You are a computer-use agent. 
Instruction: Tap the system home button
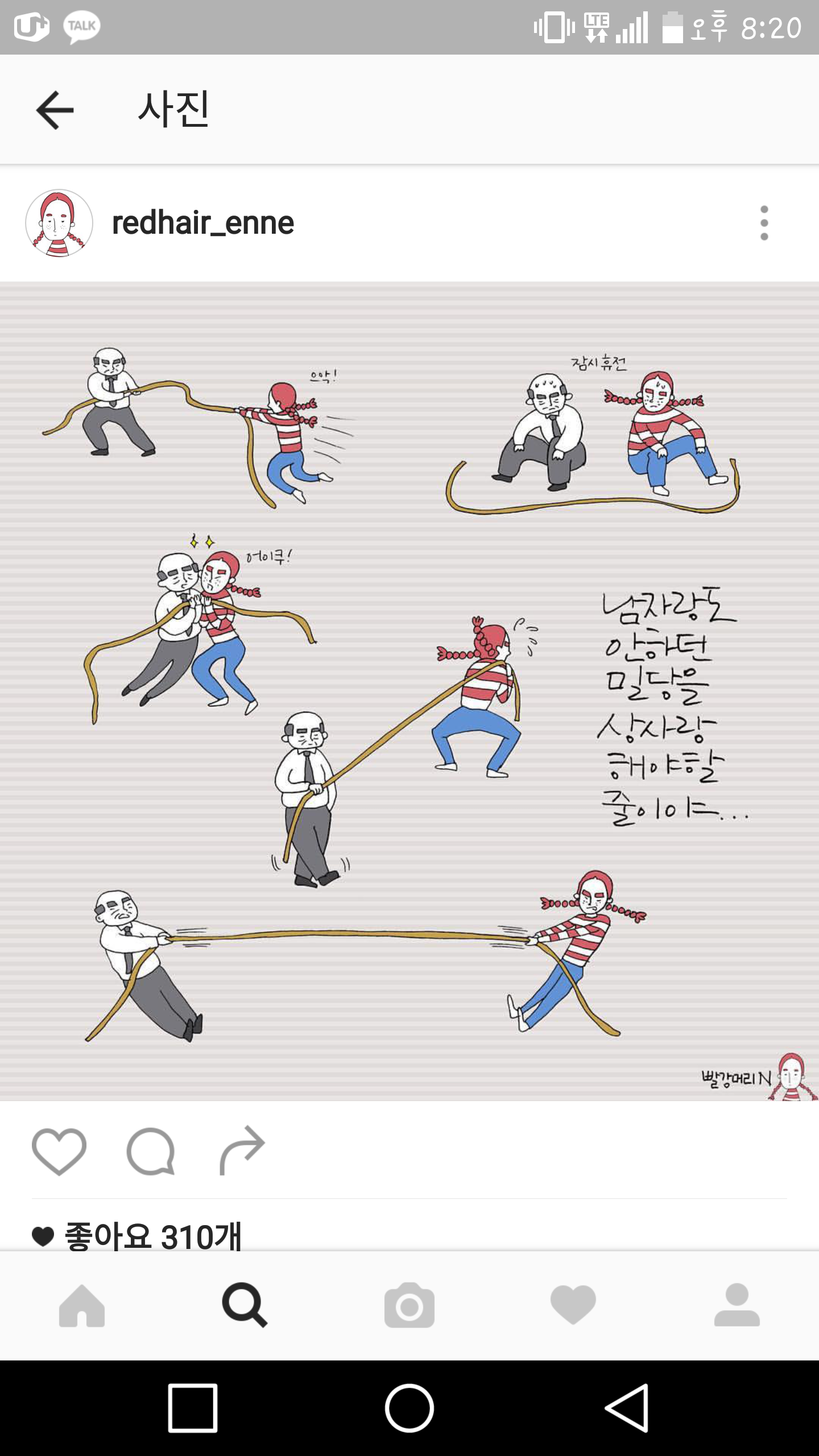pyautogui.click(x=409, y=1408)
